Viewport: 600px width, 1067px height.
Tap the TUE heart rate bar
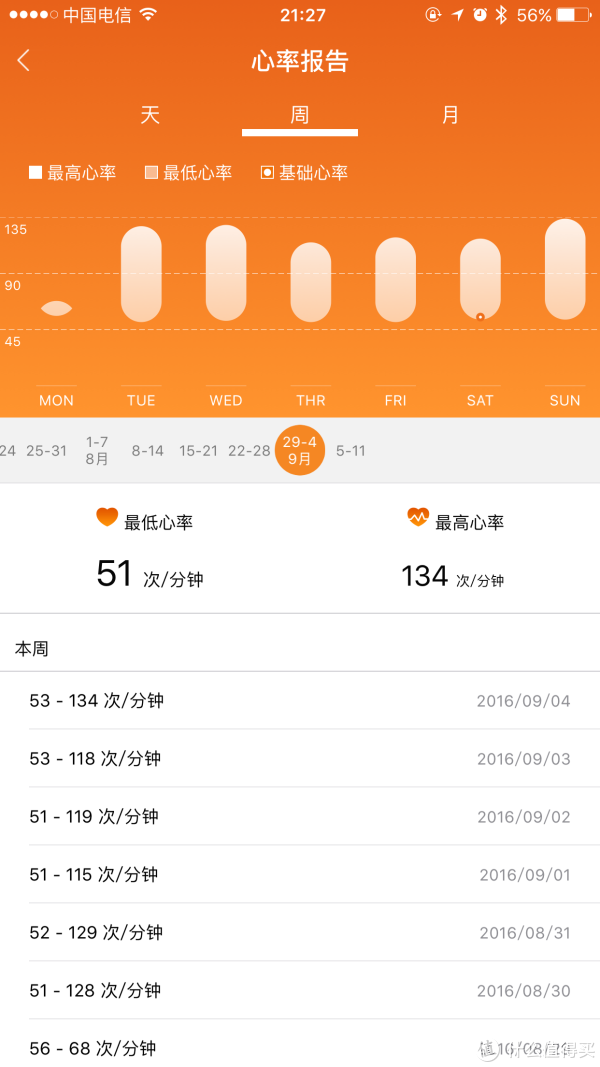(141, 274)
